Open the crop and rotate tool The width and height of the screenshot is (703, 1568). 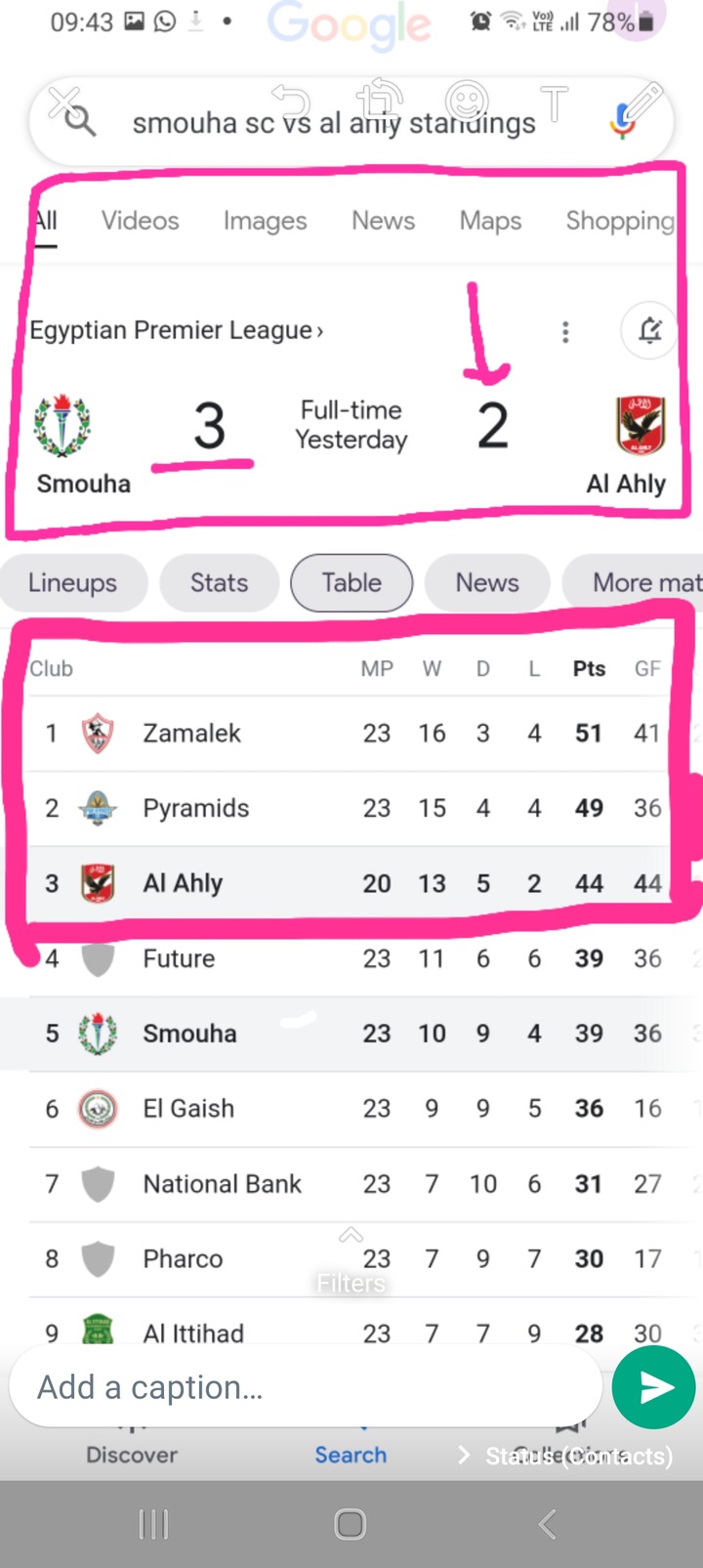point(379,102)
